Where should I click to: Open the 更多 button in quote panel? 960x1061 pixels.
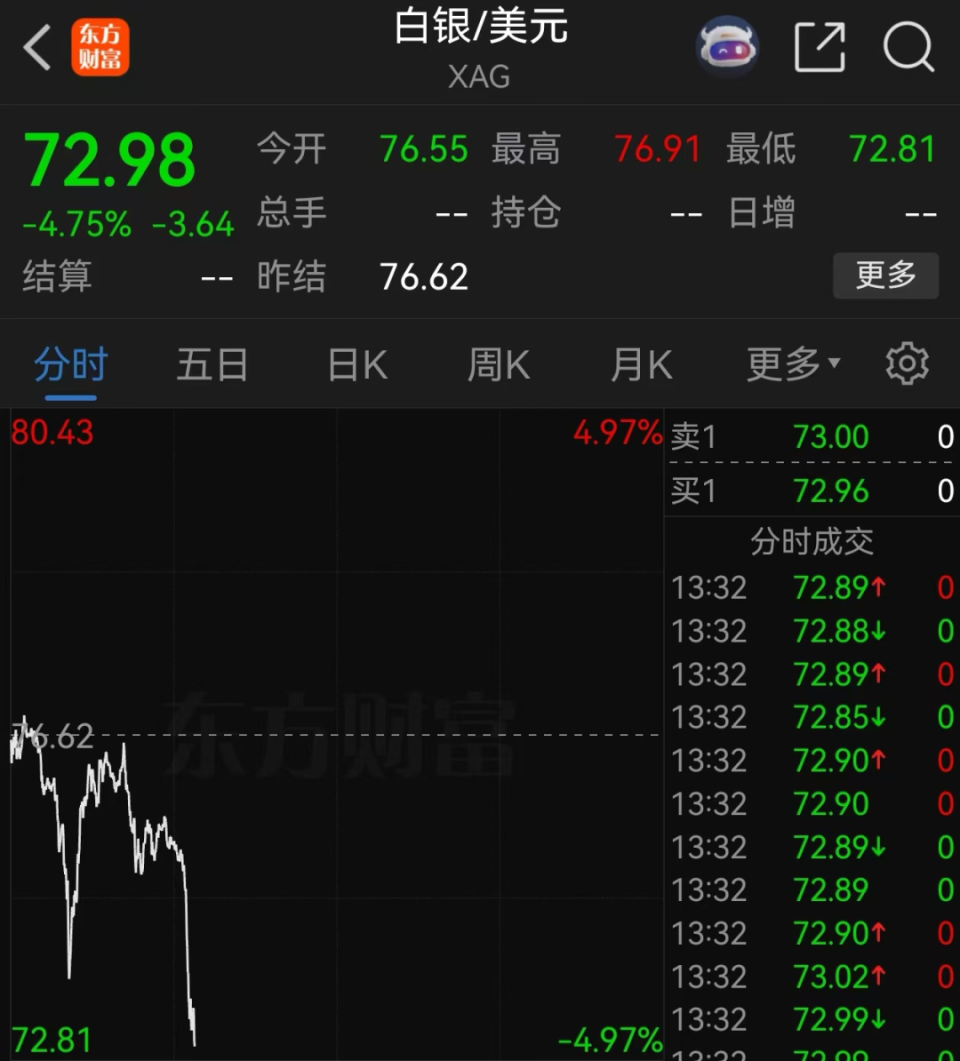(886, 276)
